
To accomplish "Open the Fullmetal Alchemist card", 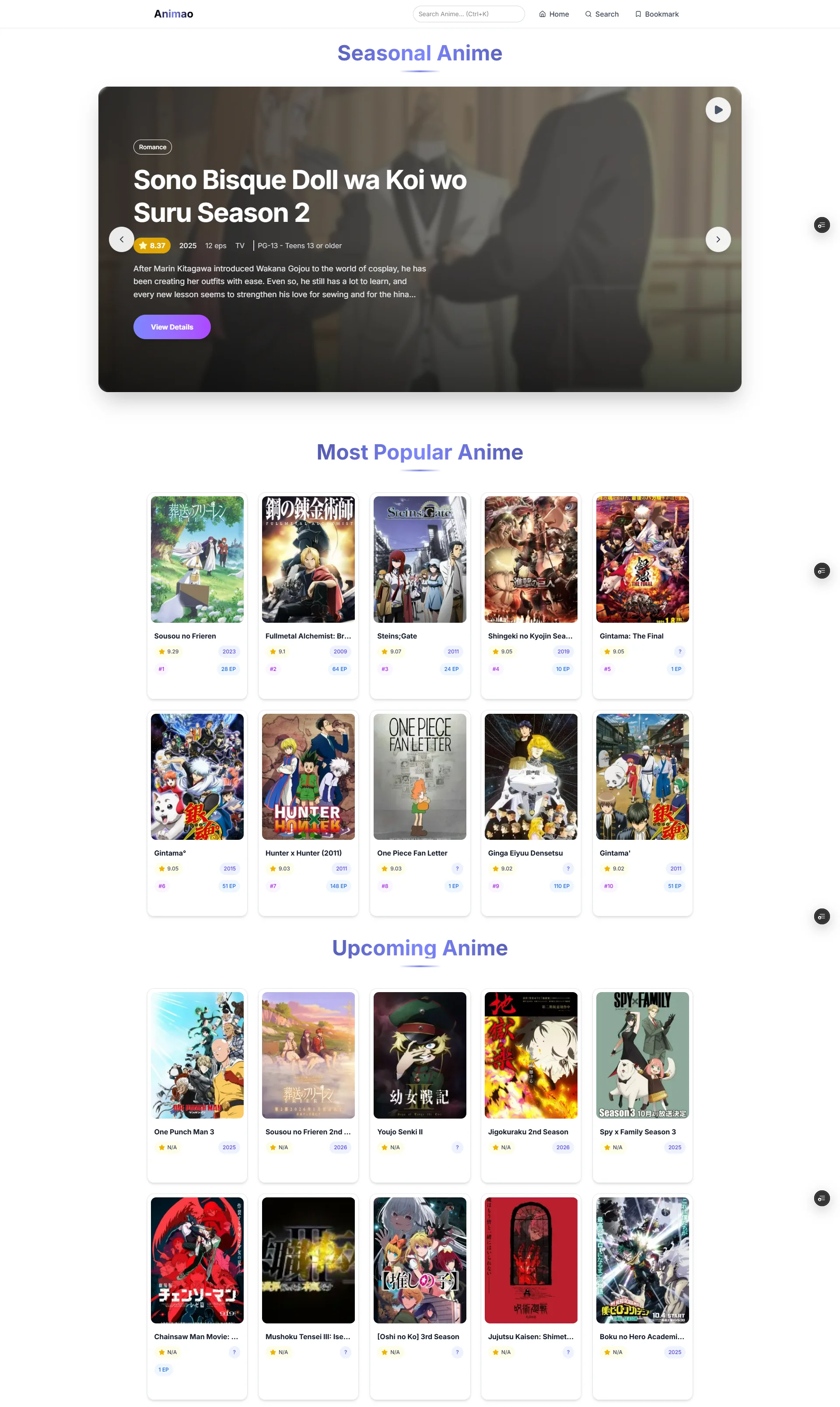I will (x=308, y=559).
